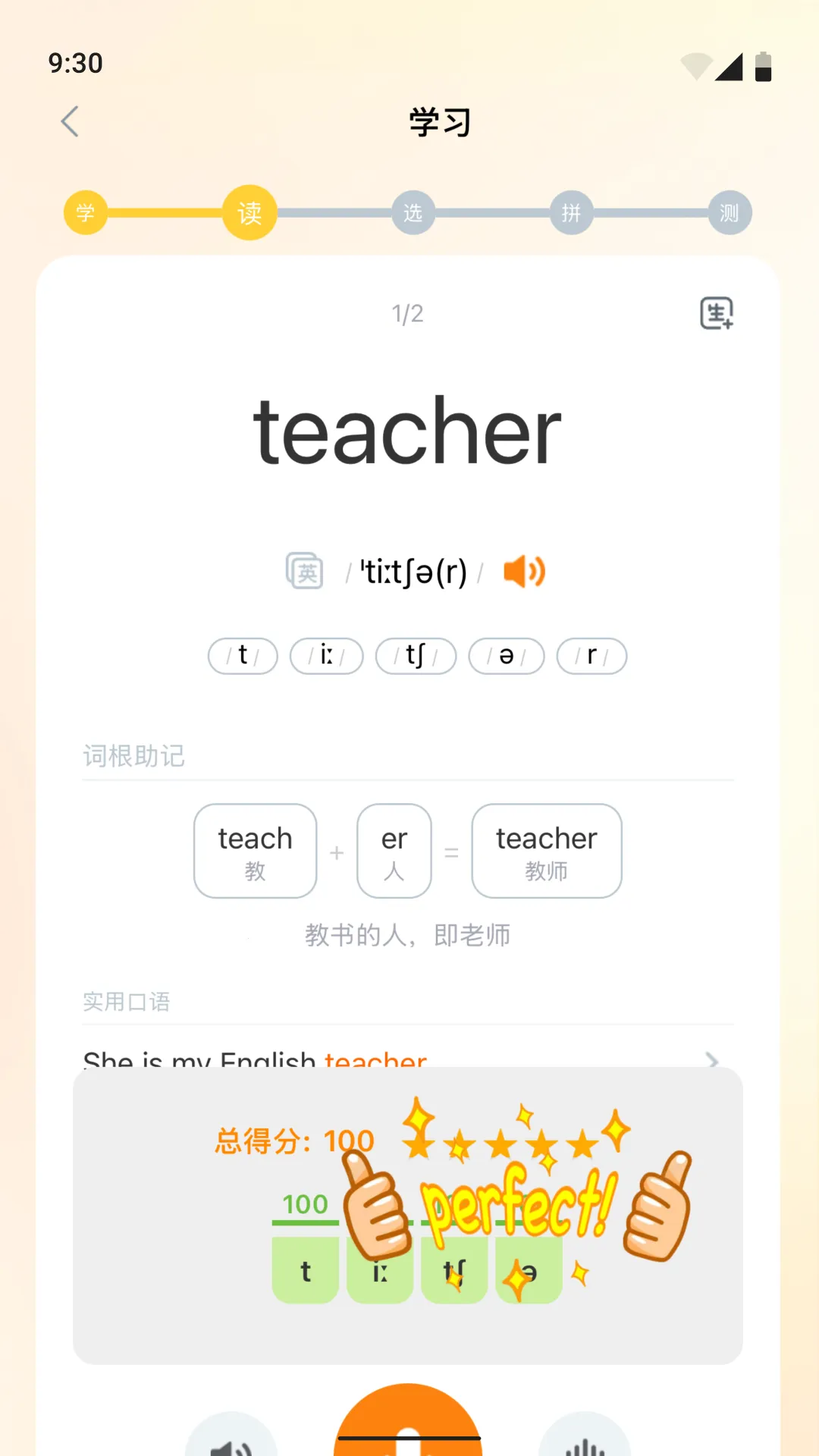This screenshot has width=819, height=1456.
Task: Jump to the 拼 step
Action: coord(571,213)
